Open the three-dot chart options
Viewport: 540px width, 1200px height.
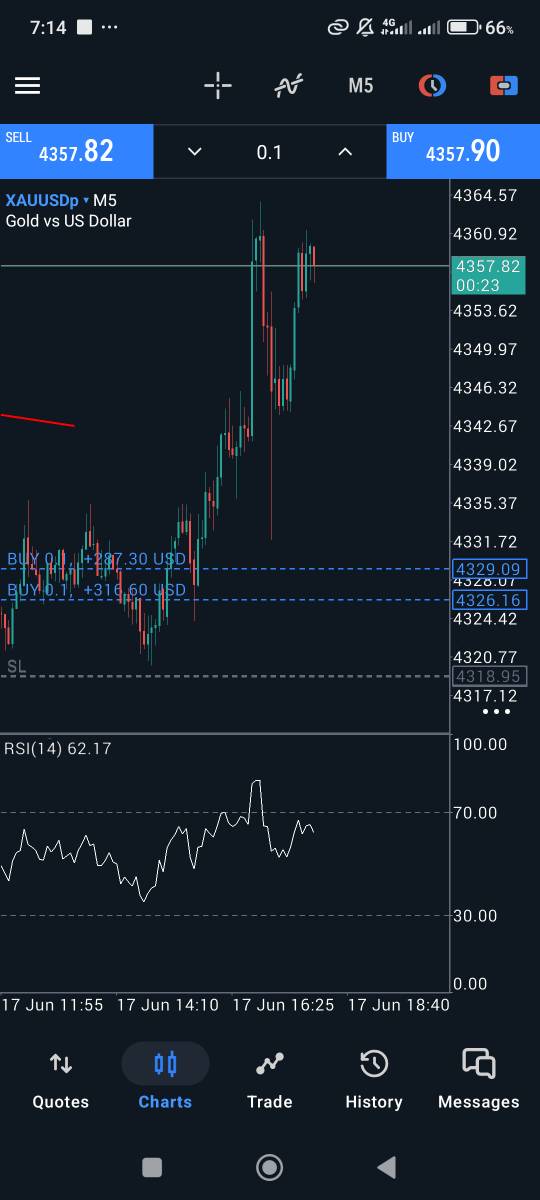tap(497, 712)
